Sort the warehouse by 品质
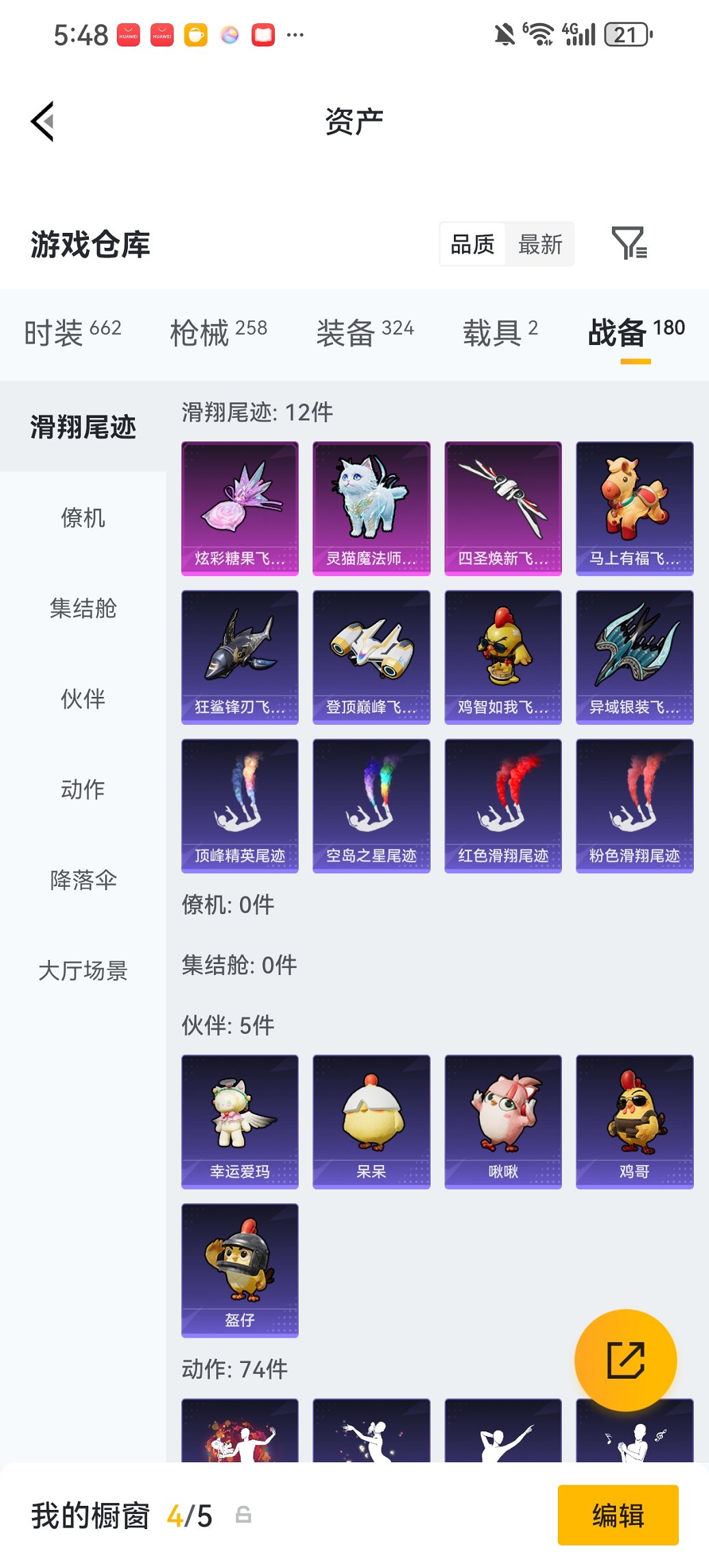709x1568 pixels. (x=472, y=244)
